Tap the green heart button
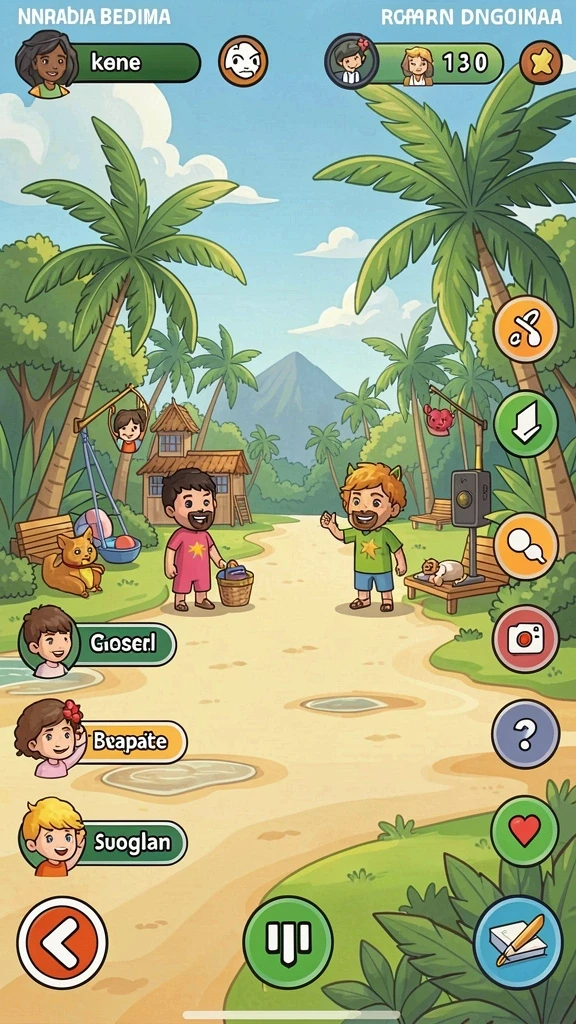The width and height of the screenshot is (576, 1024). click(525, 831)
